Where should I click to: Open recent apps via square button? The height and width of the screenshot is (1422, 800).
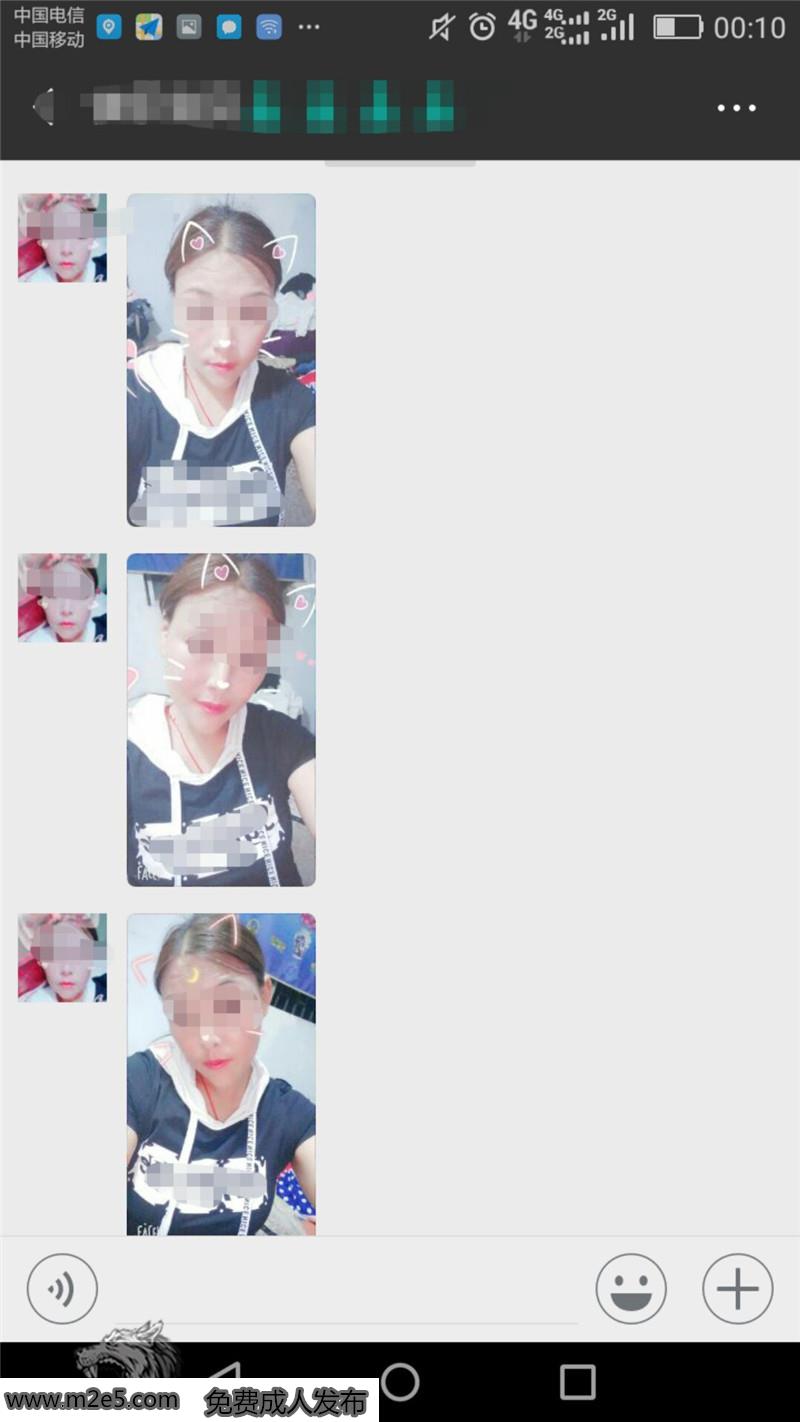click(x=577, y=1382)
